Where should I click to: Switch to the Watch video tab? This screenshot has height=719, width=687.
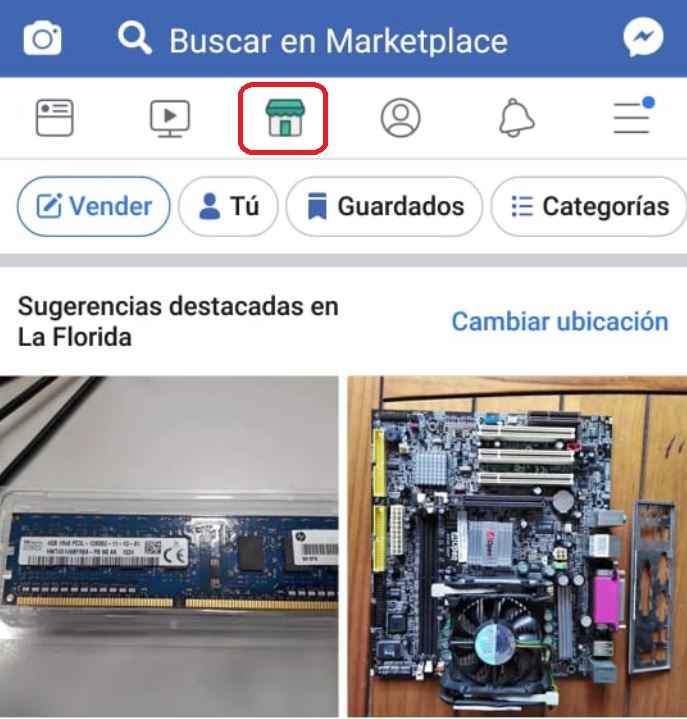[170, 118]
